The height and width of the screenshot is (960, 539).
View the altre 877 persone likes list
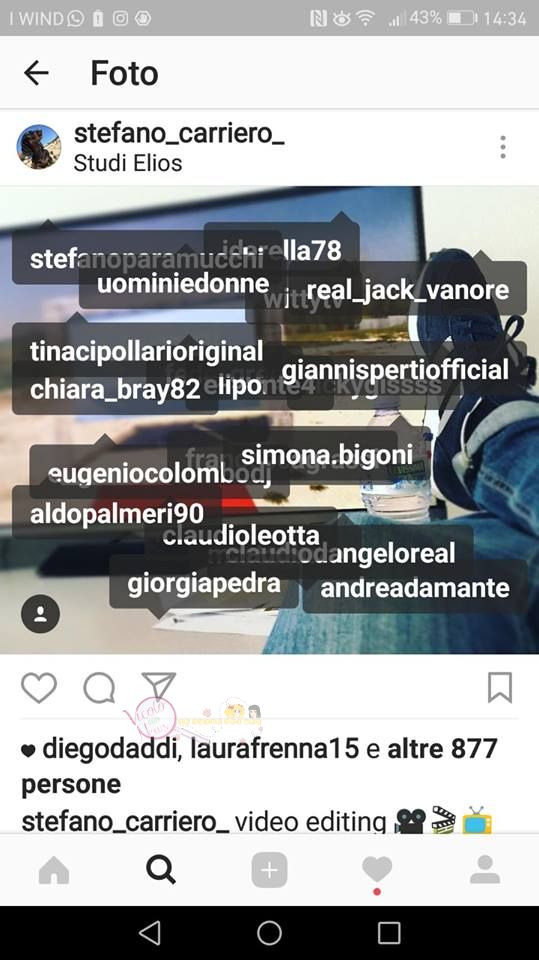point(259,766)
